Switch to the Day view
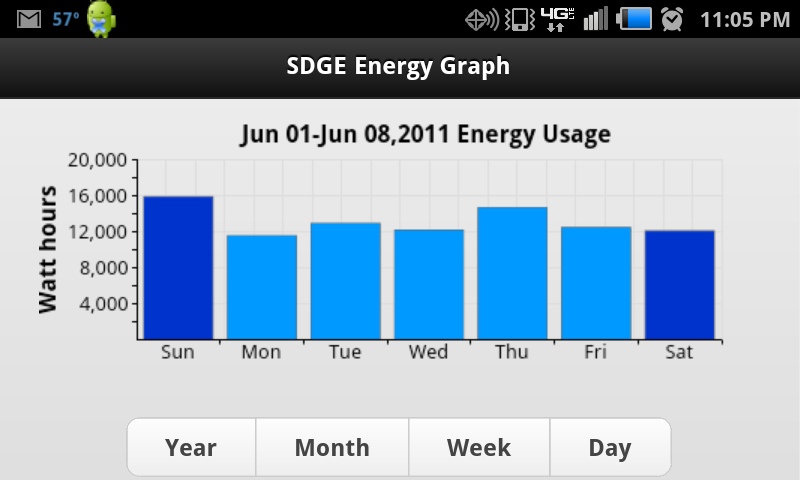Image resolution: width=800 pixels, height=480 pixels. tap(610, 447)
